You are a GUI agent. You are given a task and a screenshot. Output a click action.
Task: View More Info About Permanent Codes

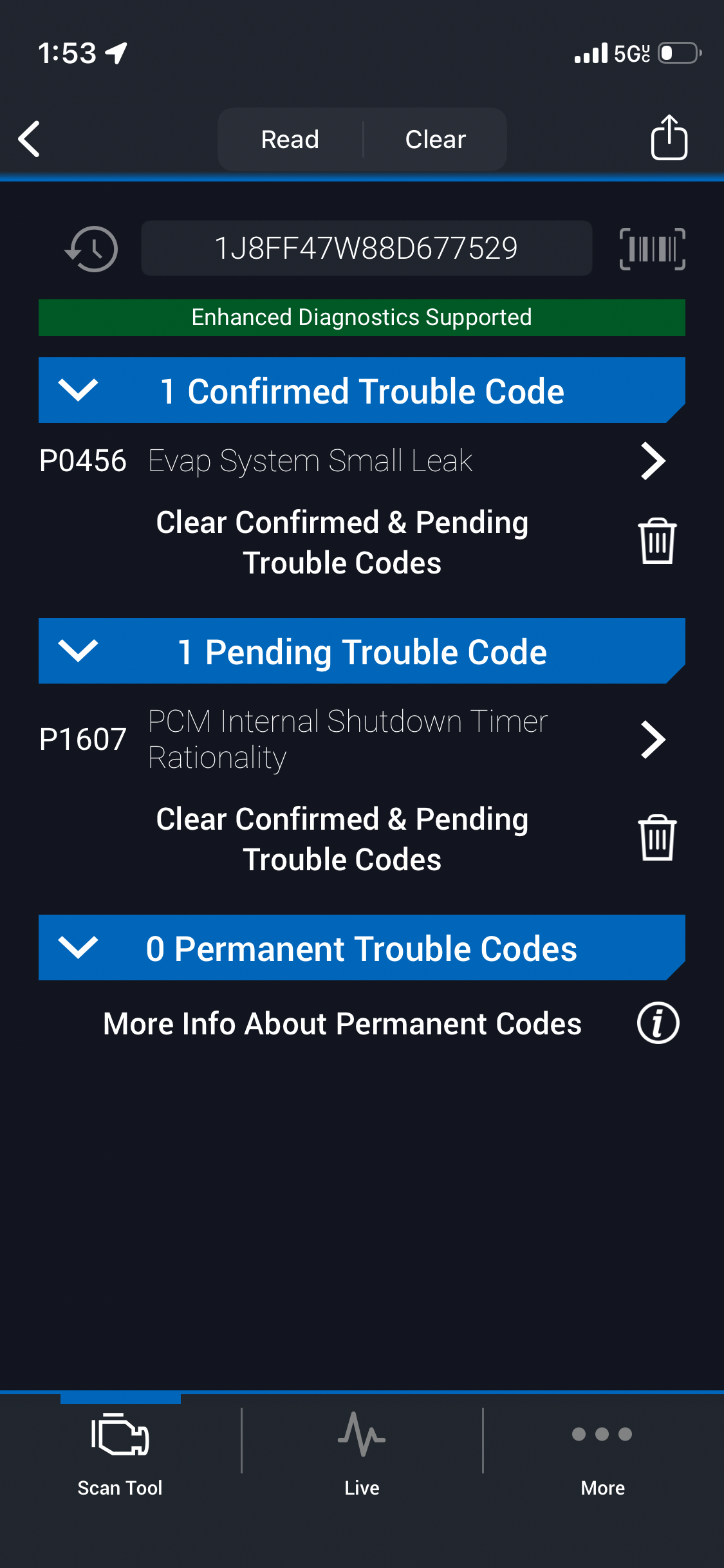click(658, 1023)
